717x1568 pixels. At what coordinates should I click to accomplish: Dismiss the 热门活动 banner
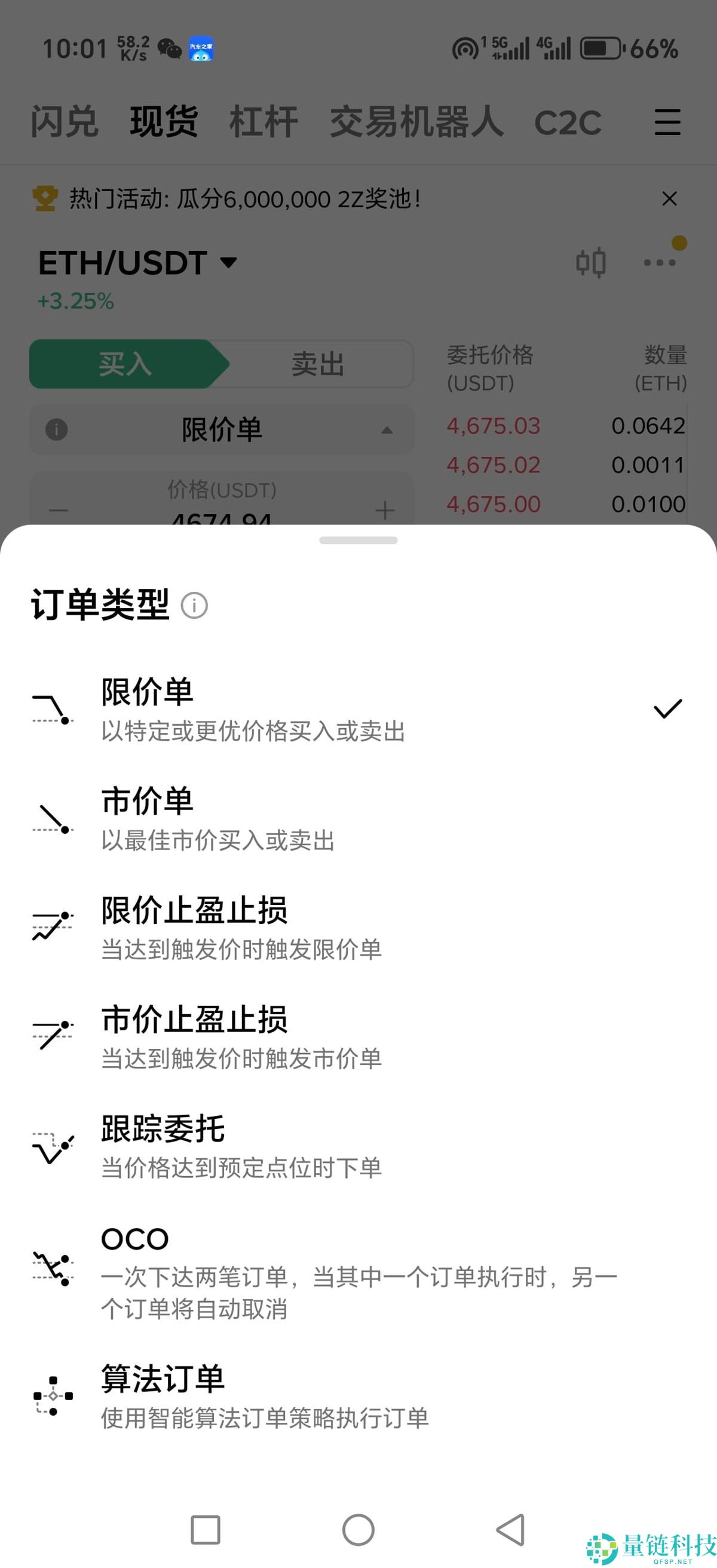(669, 199)
